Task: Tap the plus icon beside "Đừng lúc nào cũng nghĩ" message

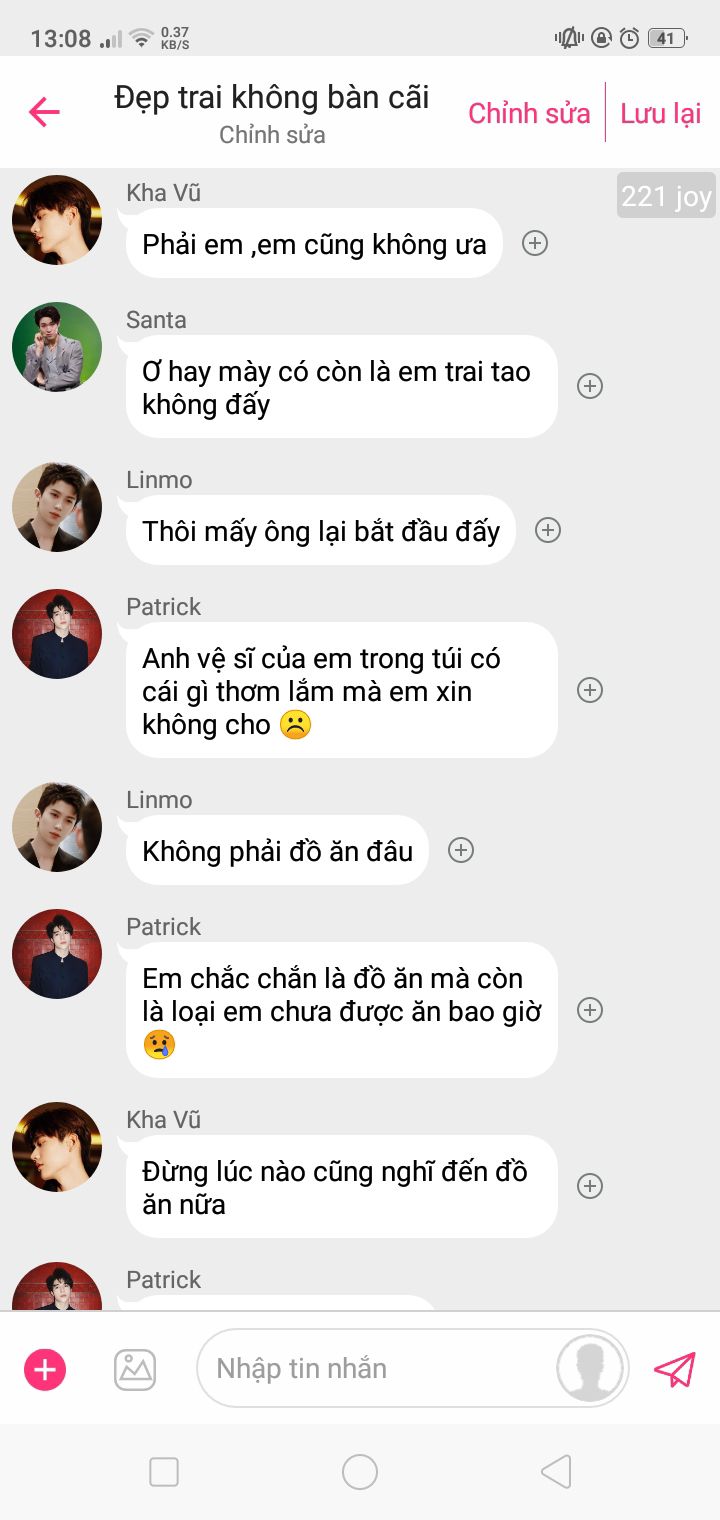Action: coord(591,1186)
